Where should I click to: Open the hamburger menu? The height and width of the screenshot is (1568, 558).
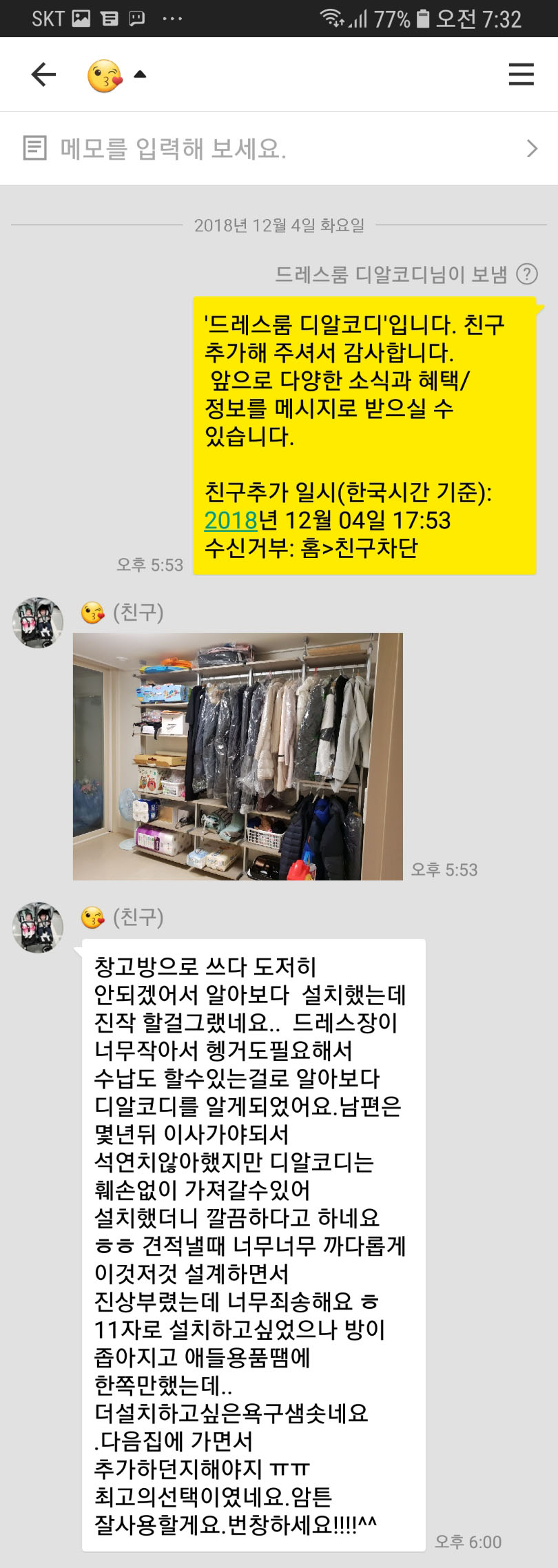tap(521, 74)
